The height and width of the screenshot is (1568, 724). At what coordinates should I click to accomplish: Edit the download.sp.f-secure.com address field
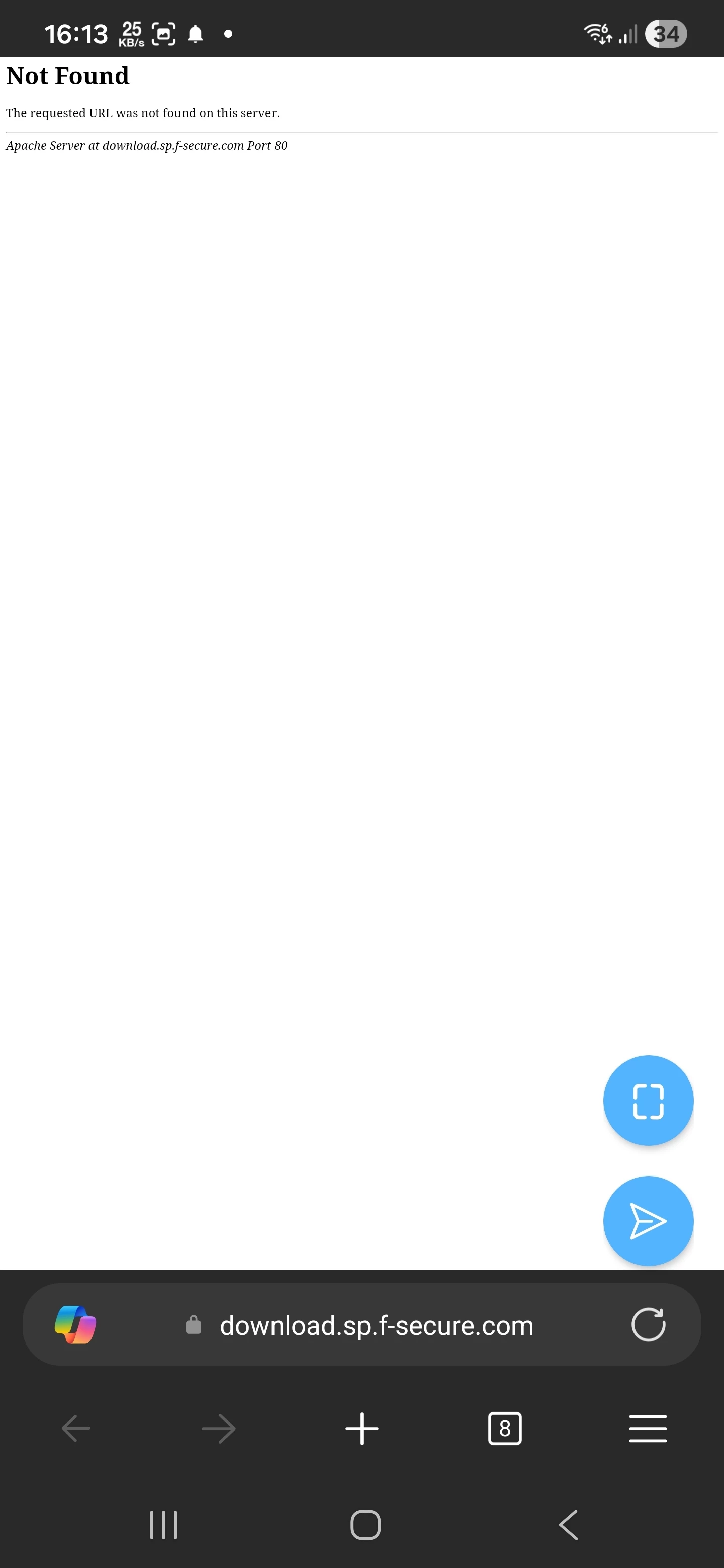[376, 1325]
